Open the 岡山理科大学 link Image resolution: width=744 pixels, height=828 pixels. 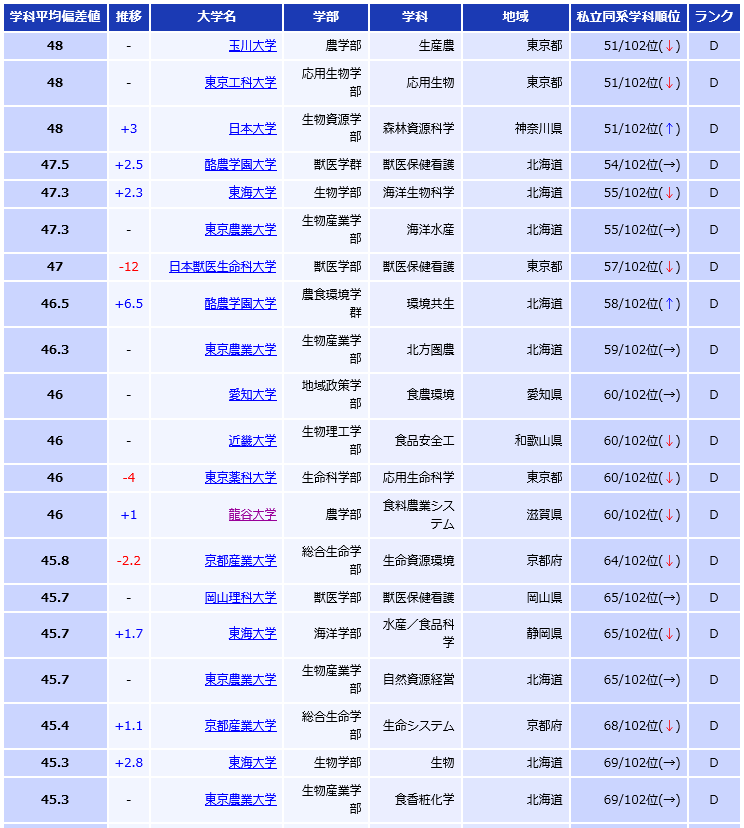tap(240, 598)
